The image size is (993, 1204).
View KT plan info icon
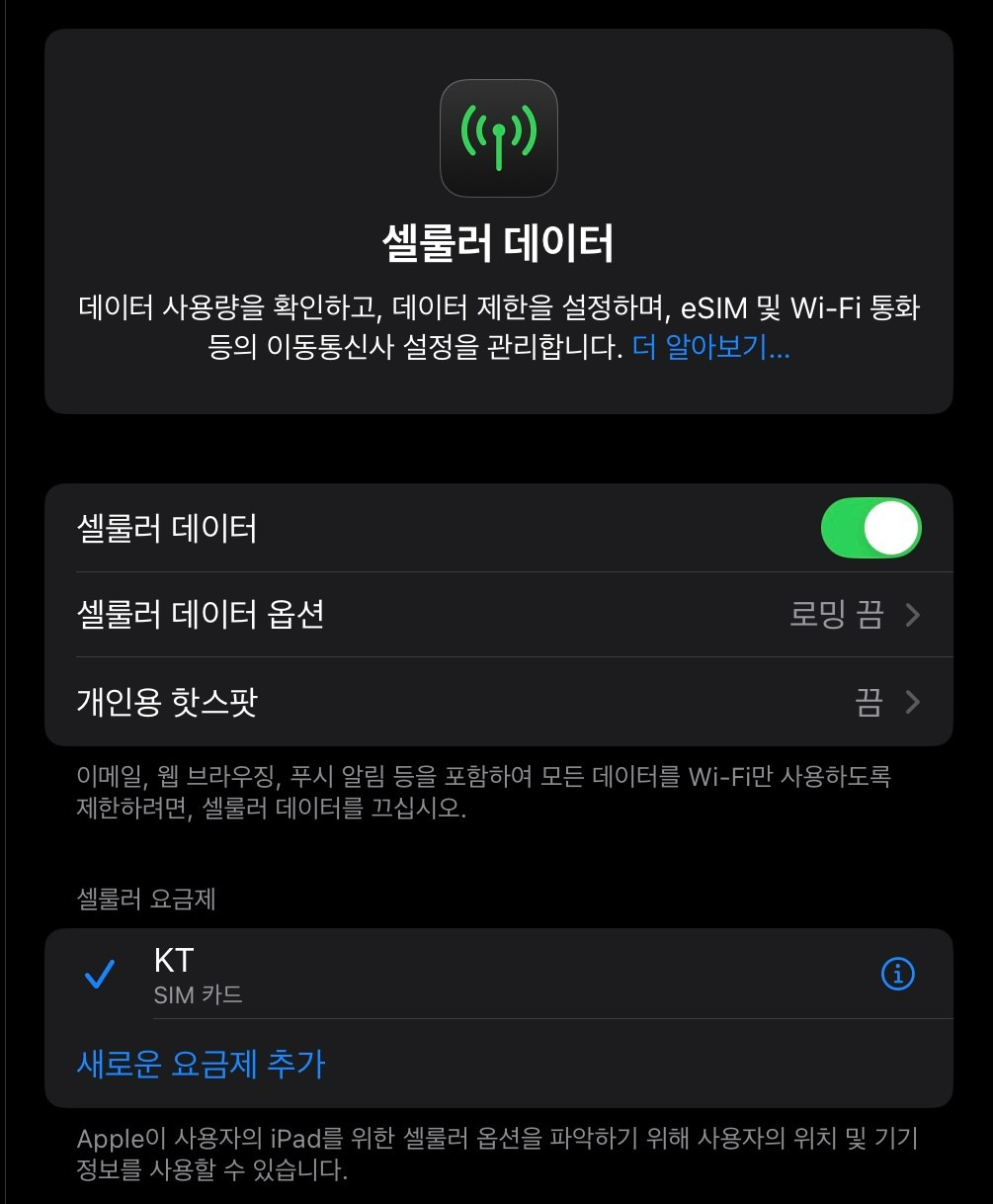pos(897,975)
